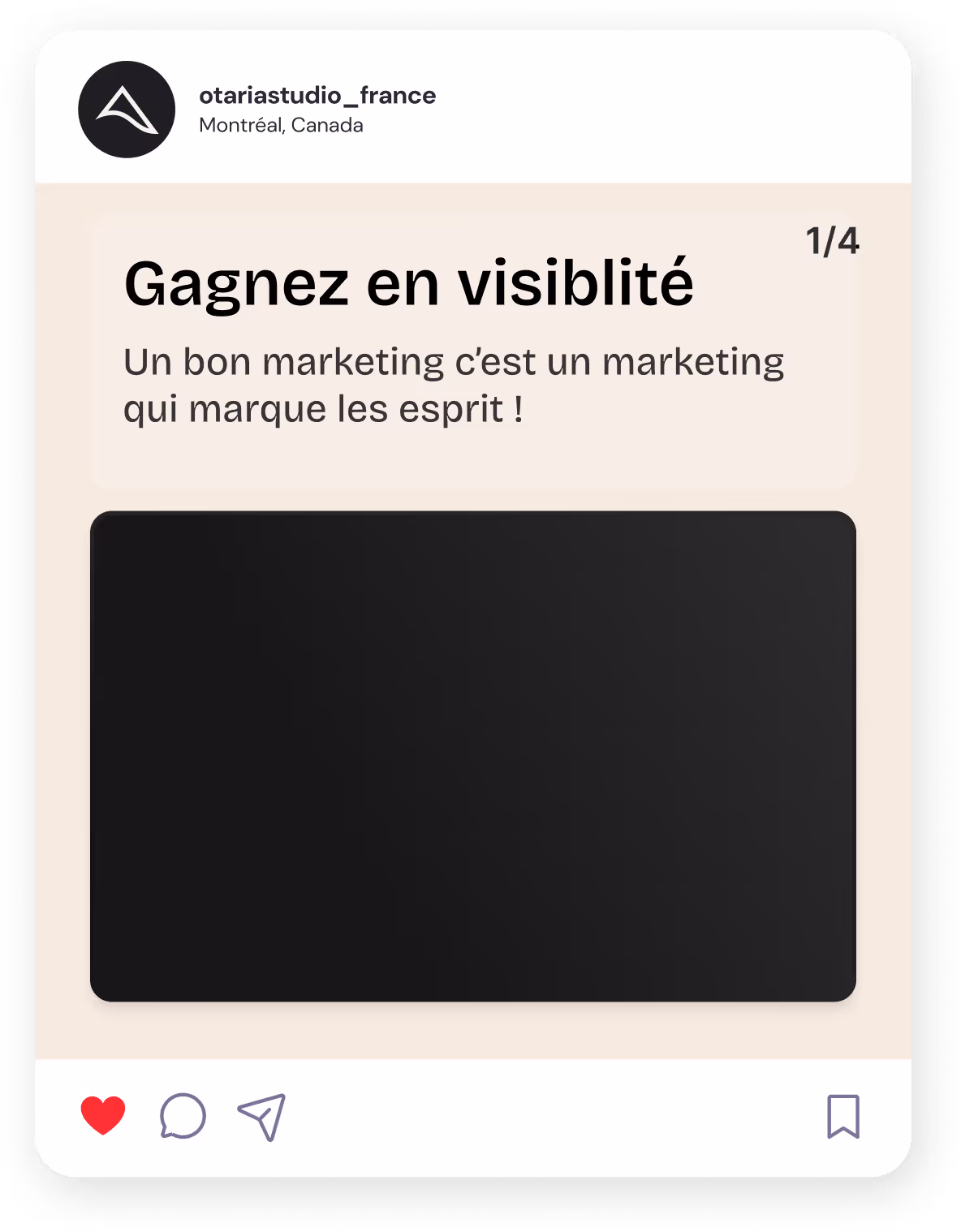Select the username otariastudio_france text
Viewport: 961px width, 1232px height.
(x=318, y=95)
